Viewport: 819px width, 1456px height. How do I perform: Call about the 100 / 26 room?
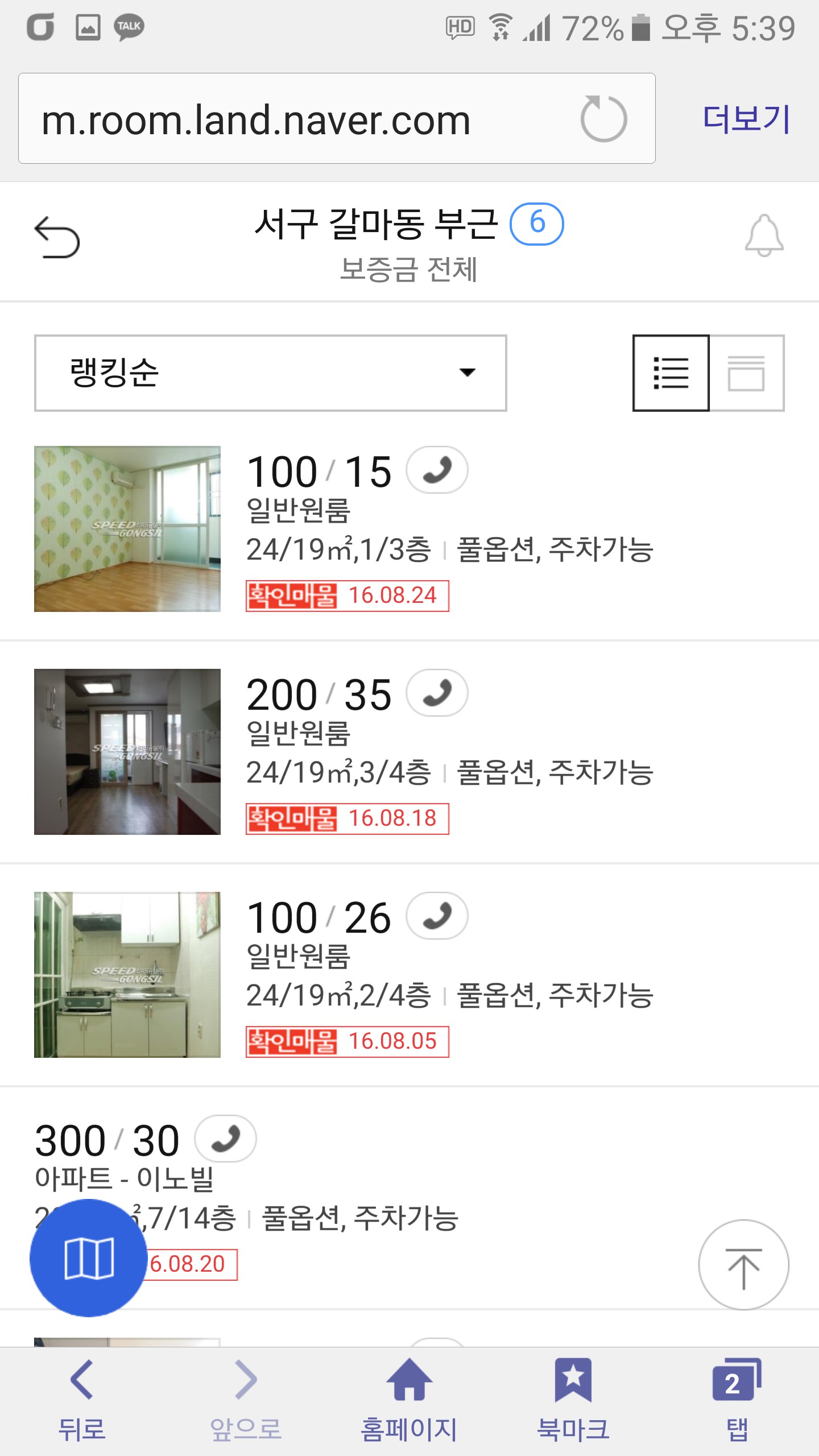pyautogui.click(x=437, y=916)
